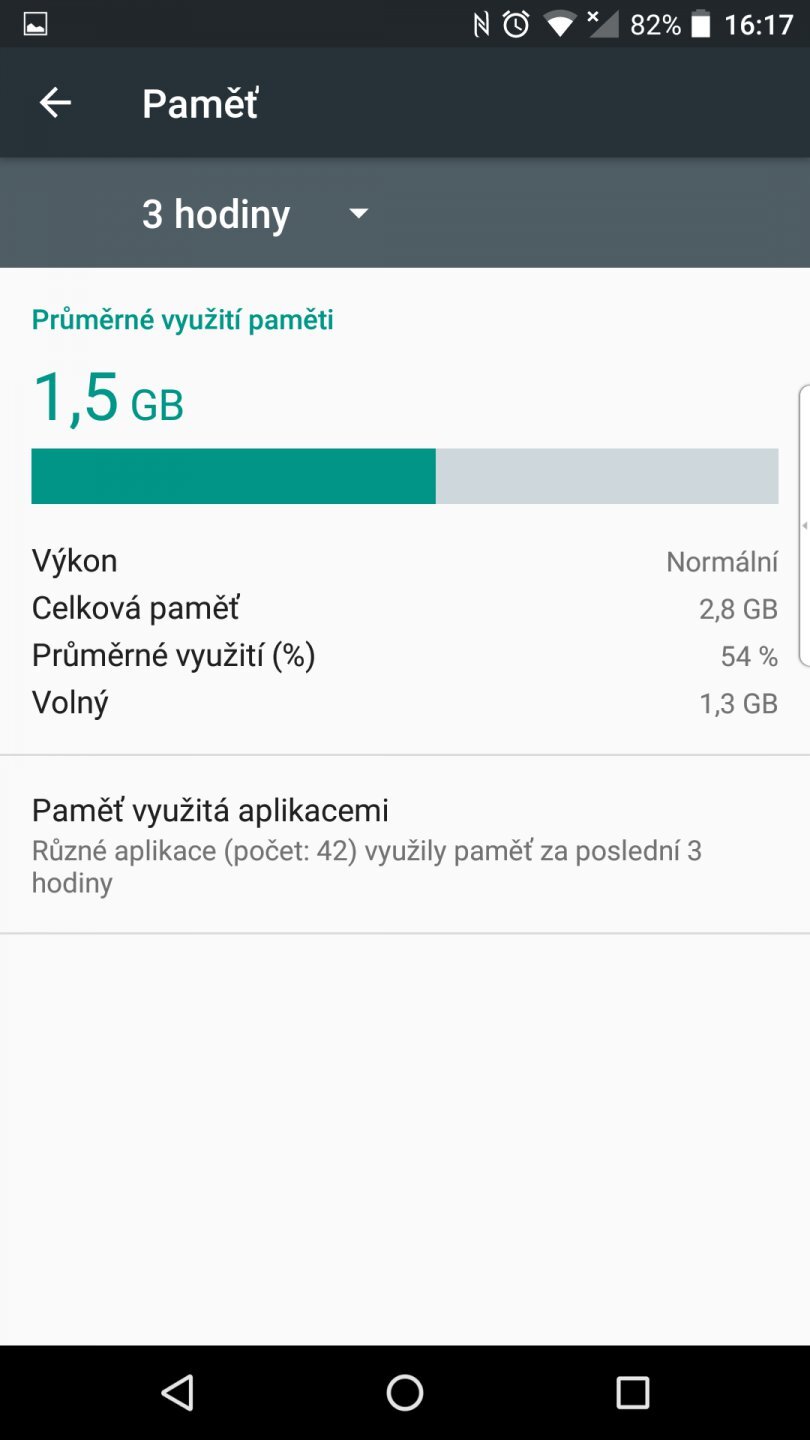Tap the memory usage progress bar
The height and width of the screenshot is (1440, 810).
pos(405,476)
